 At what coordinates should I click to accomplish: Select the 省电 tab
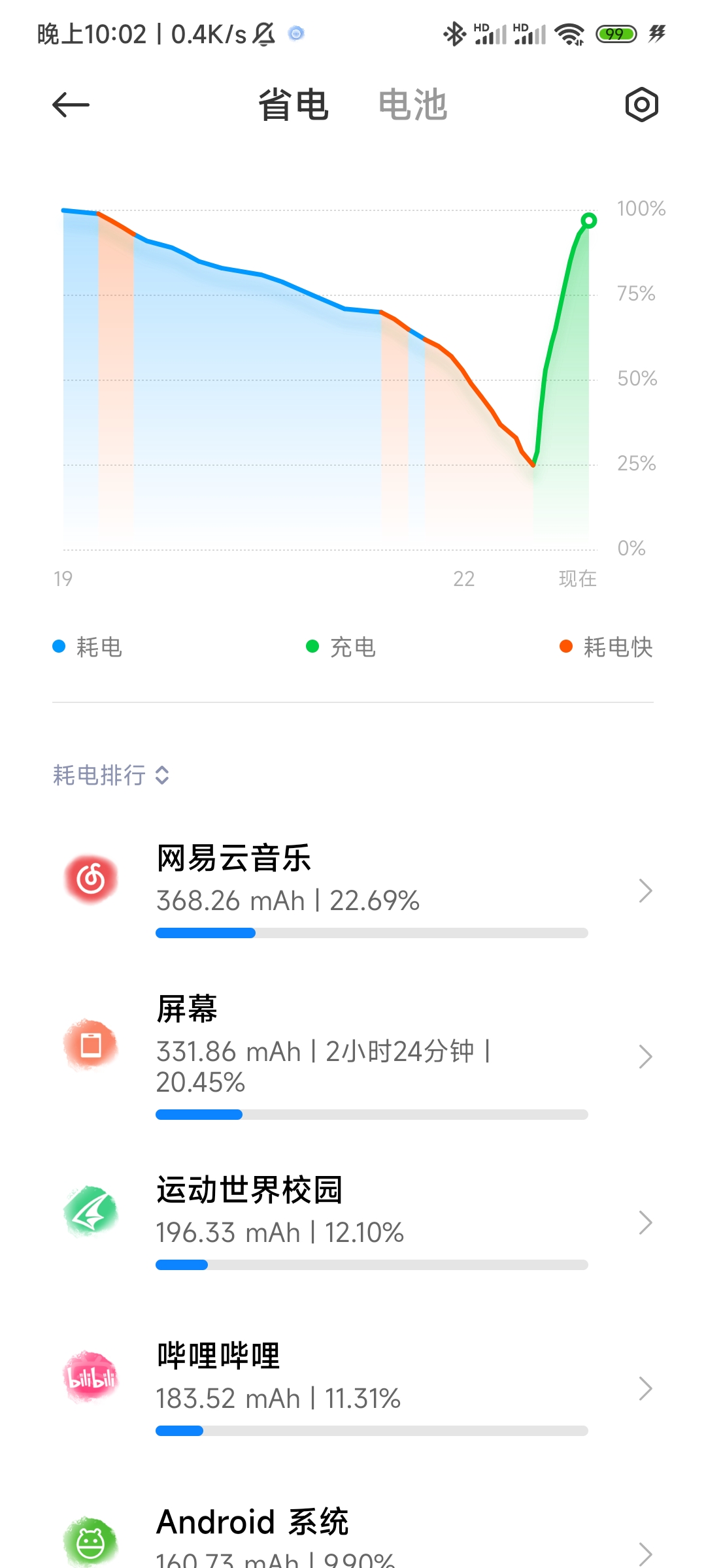tap(293, 105)
